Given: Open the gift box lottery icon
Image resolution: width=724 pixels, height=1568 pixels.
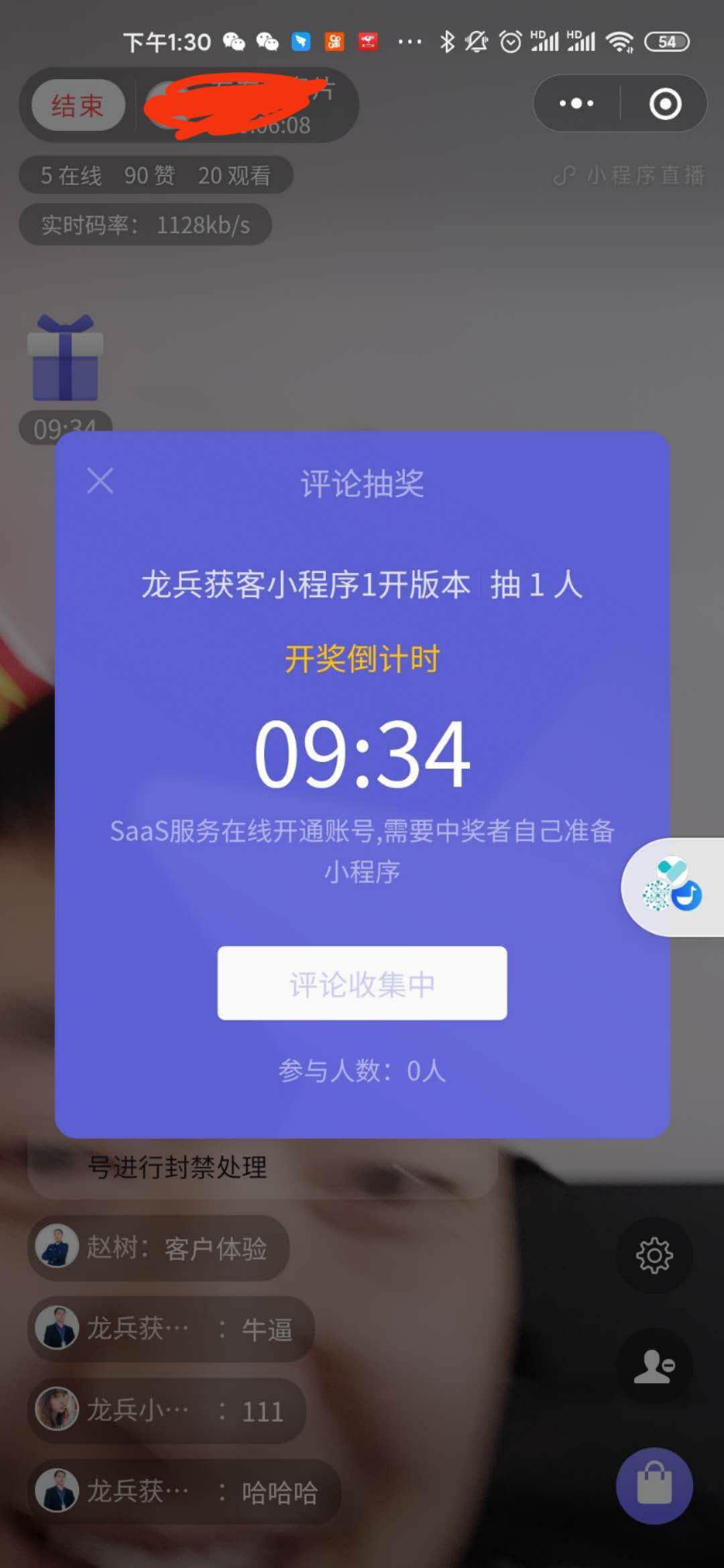Looking at the screenshot, I should (65, 358).
